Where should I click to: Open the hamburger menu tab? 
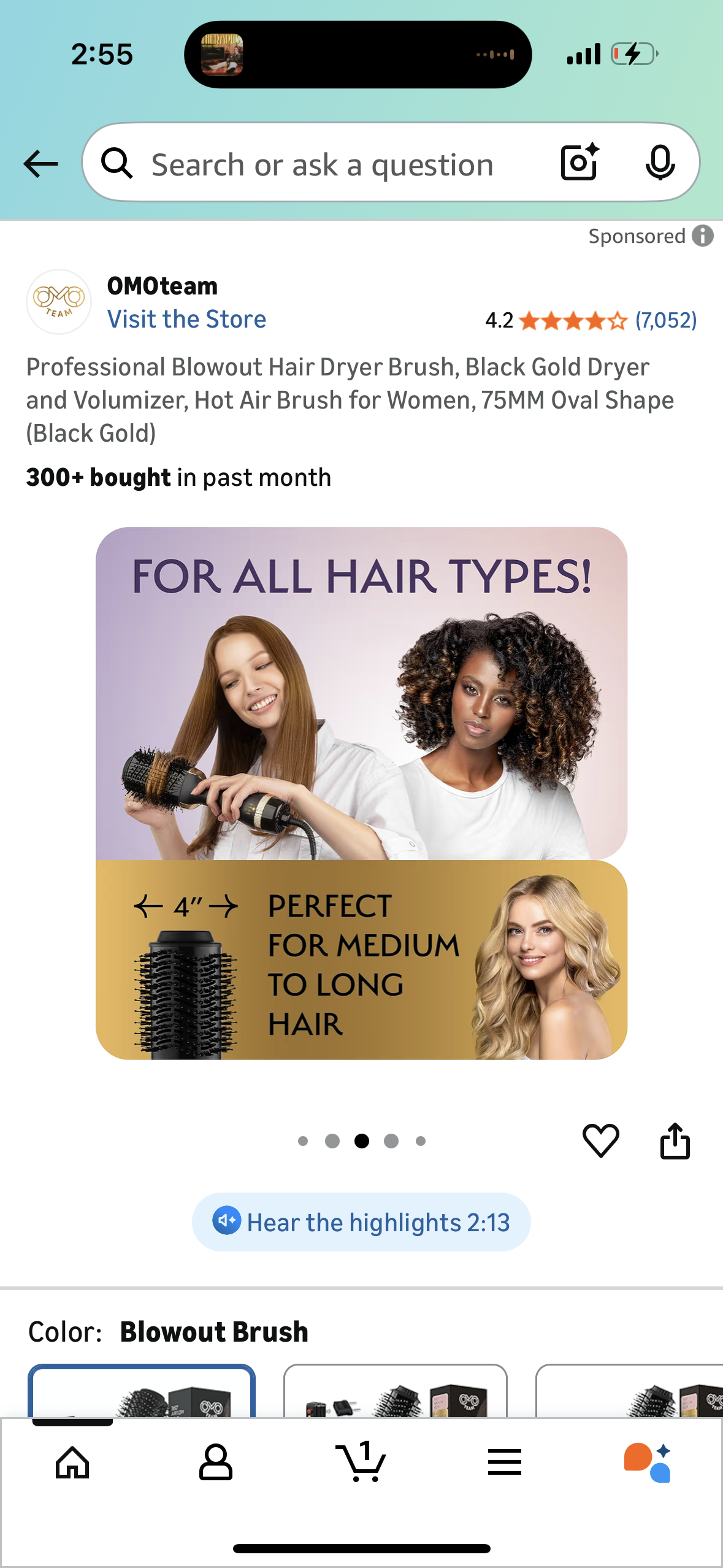coord(504,1462)
